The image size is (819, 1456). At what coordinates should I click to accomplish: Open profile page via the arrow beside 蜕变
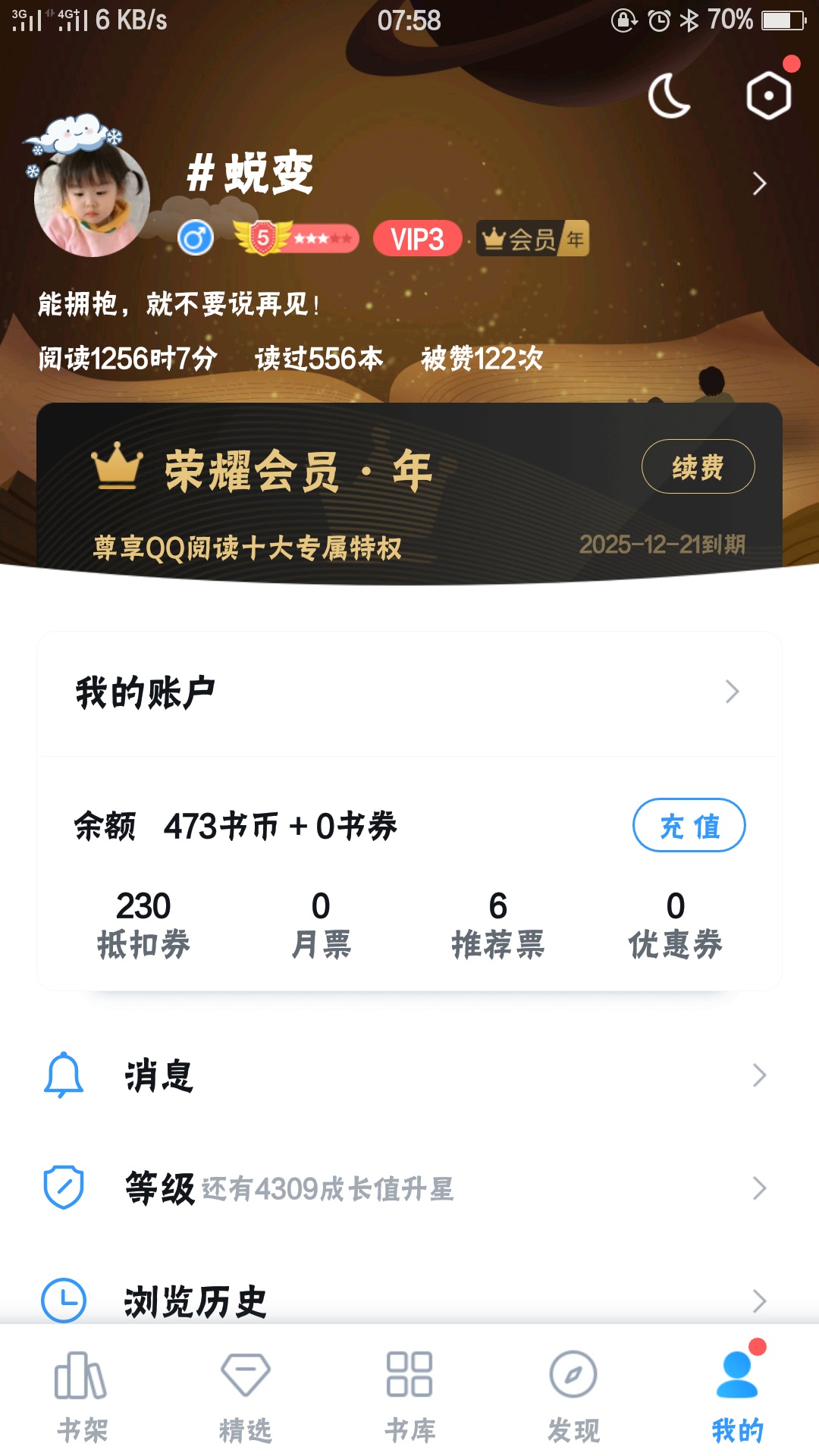[x=759, y=184]
